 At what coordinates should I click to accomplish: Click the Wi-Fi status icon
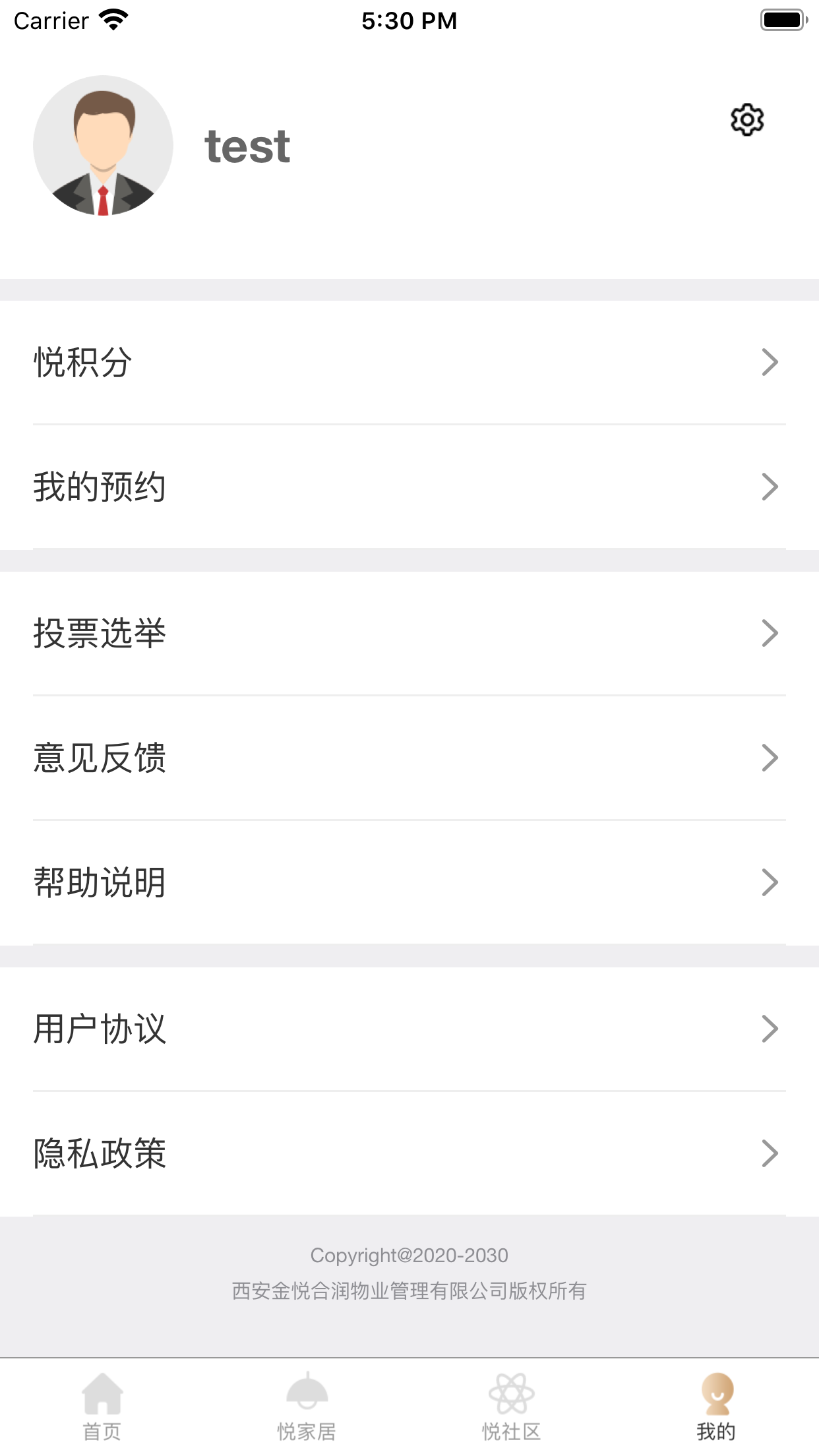coord(112,20)
